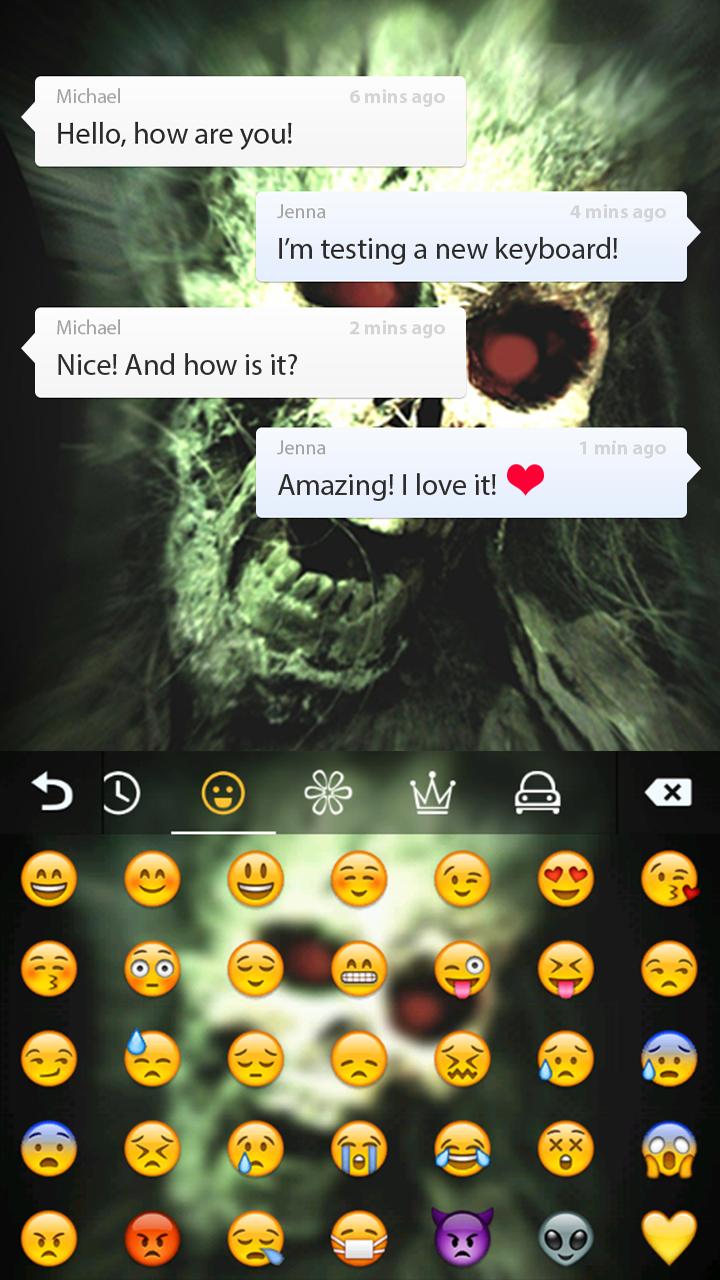Tap the alien face emoji
Image resolution: width=720 pixels, height=1280 pixels.
click(x=565, y=1238)
